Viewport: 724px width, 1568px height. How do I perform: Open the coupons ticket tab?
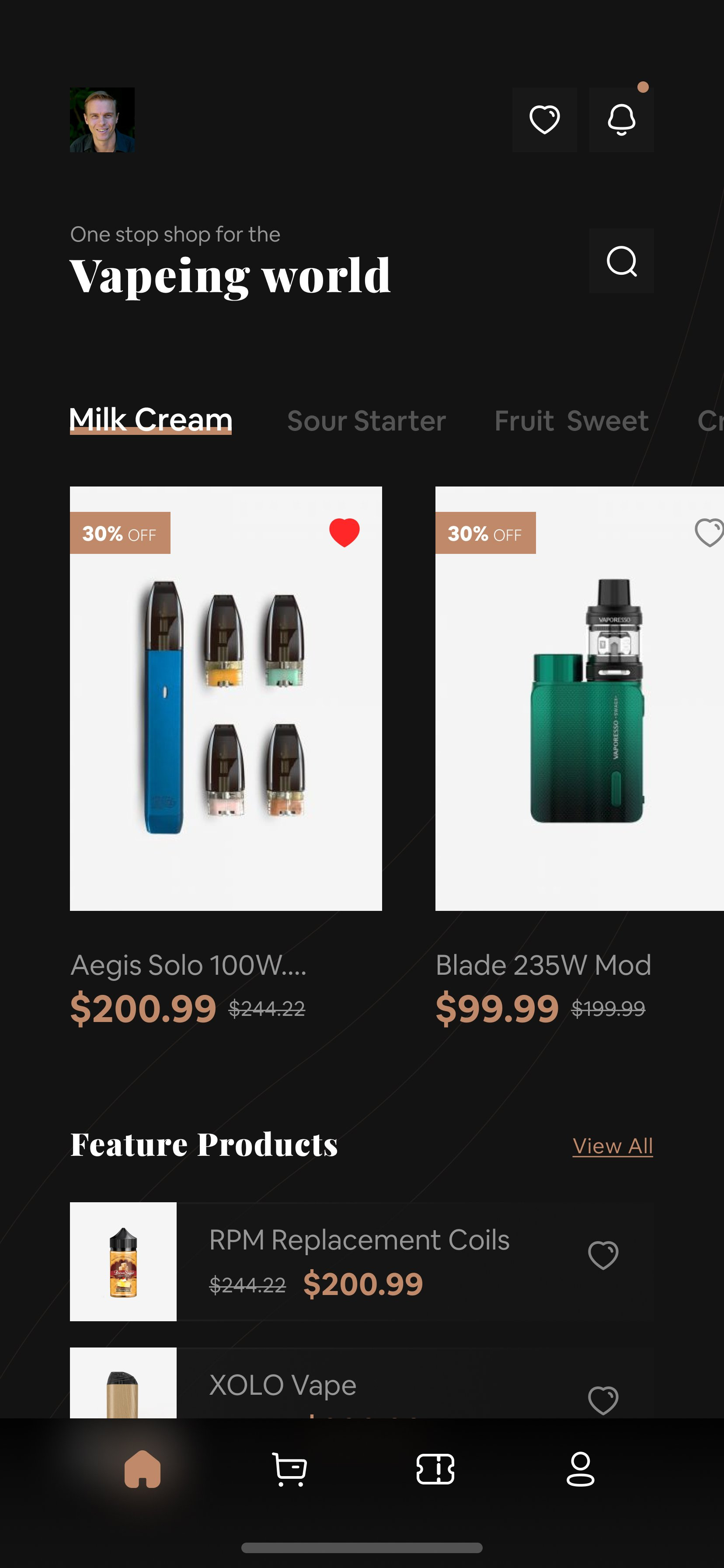[x=435, y=1469]
